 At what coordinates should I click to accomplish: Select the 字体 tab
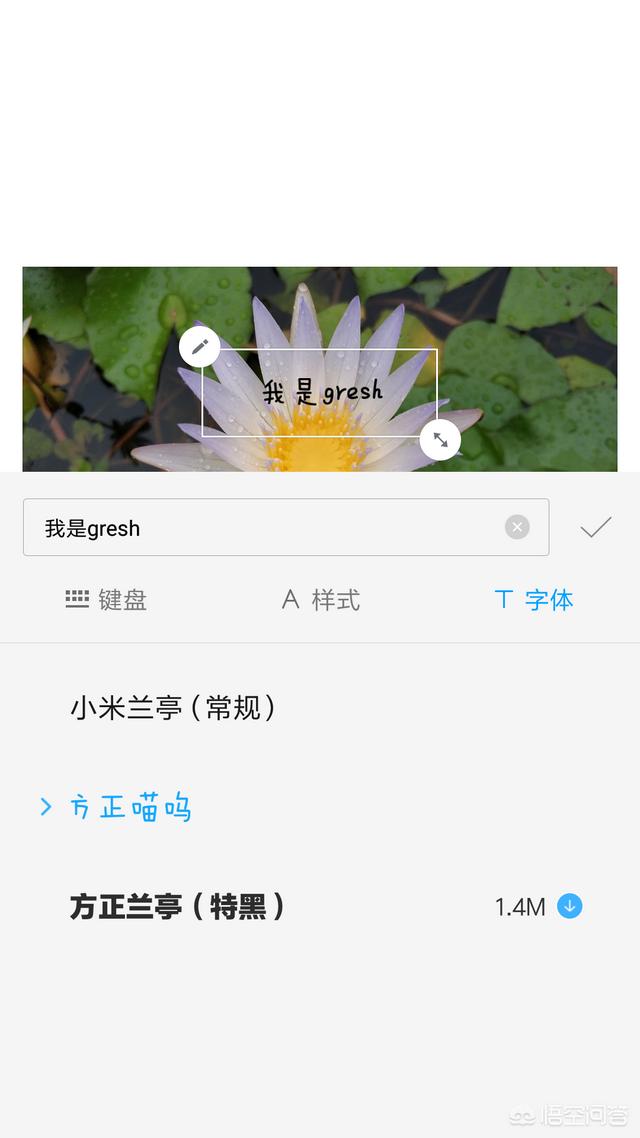click(534, 600)
